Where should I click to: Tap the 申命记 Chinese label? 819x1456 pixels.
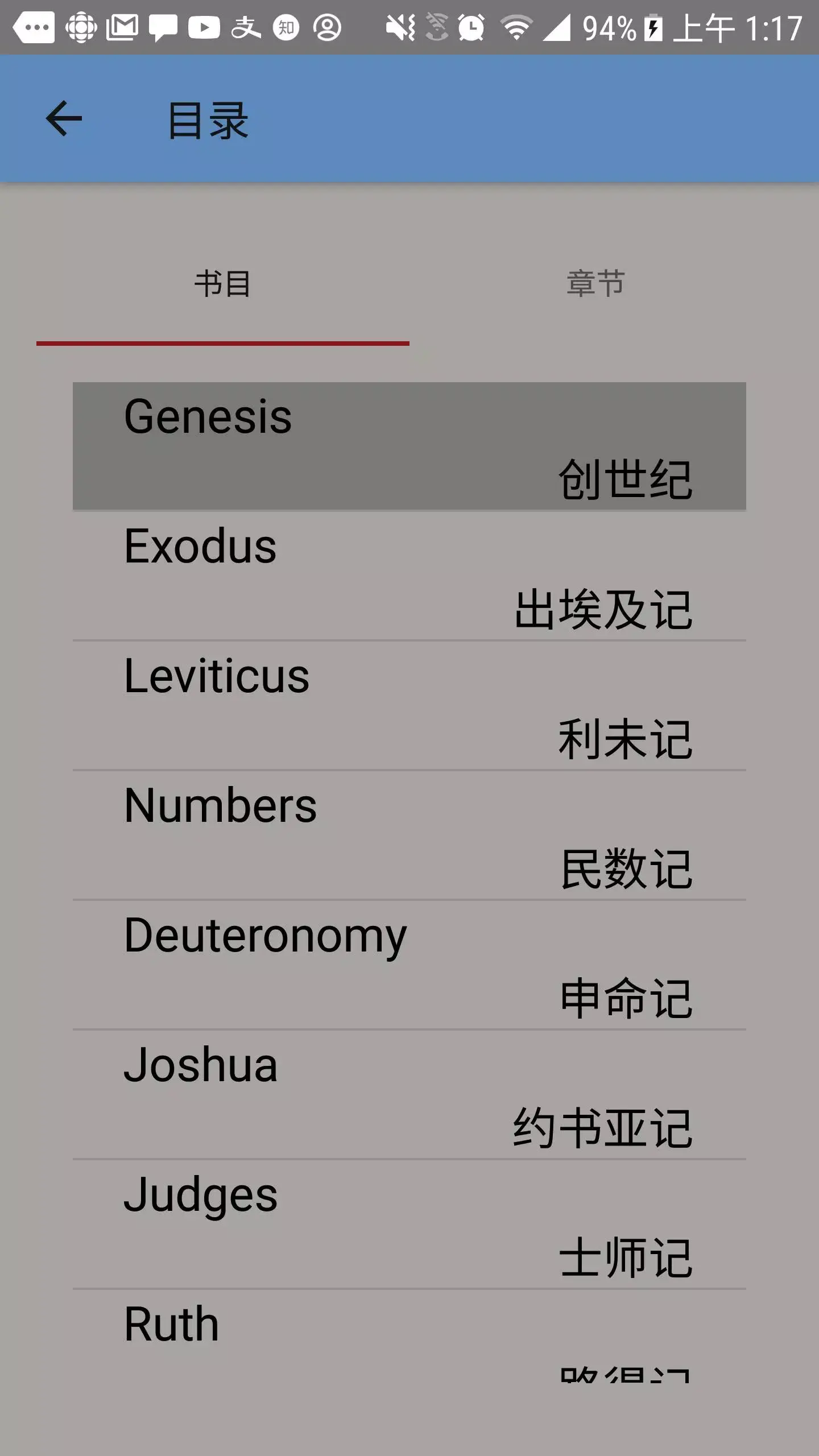[626, 996]
